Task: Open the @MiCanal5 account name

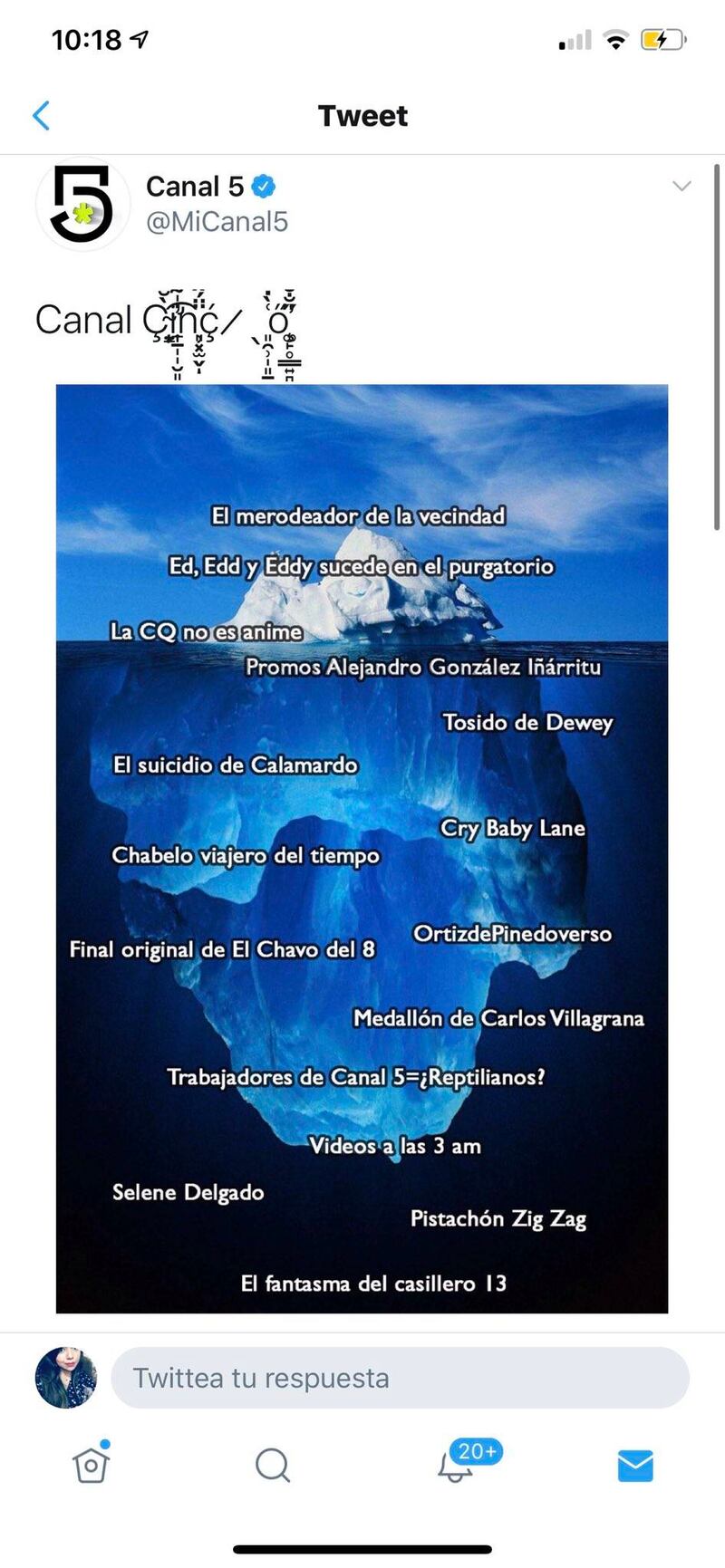Action: [x=217, y=222]
